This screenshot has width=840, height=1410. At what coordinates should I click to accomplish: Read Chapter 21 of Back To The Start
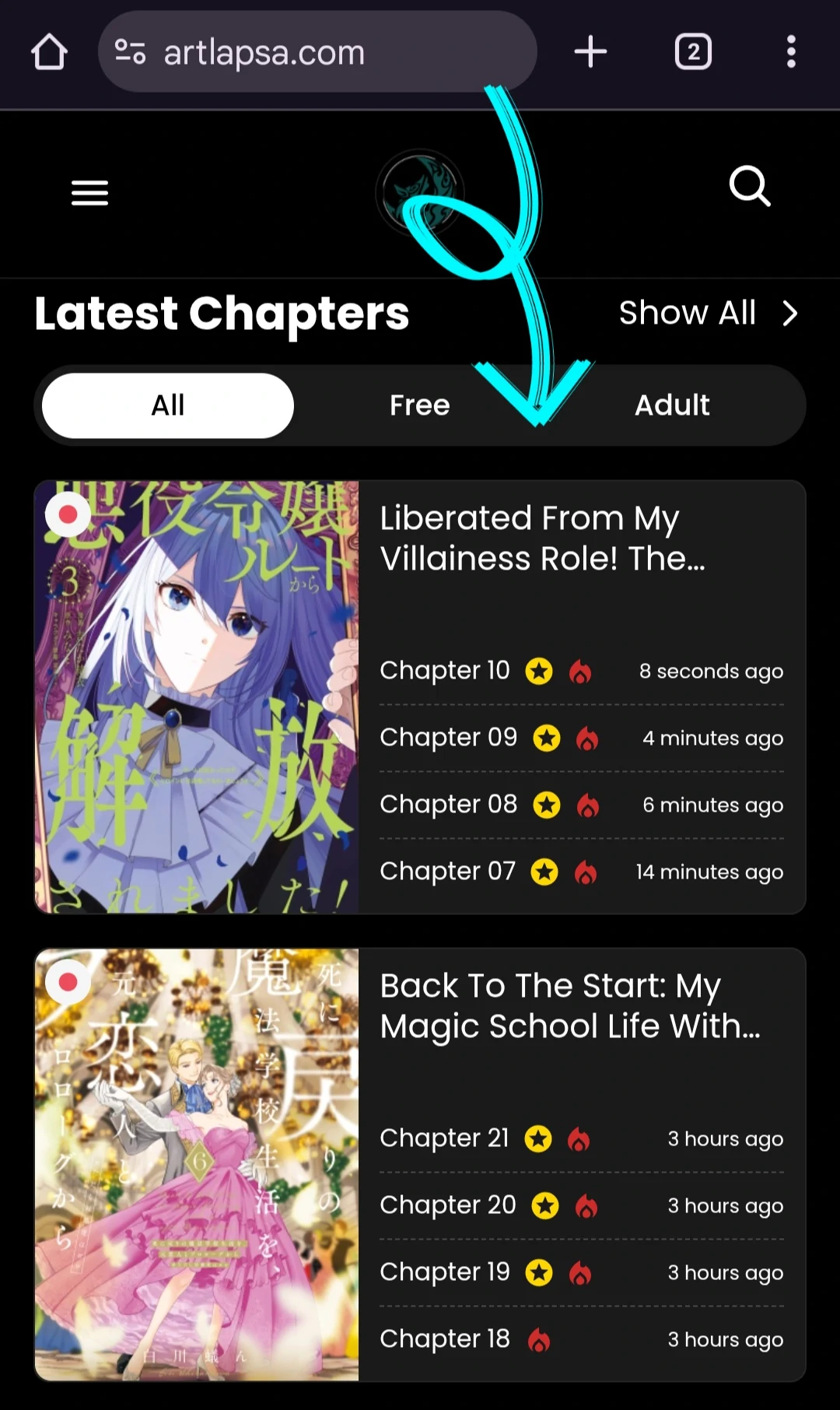click(444, 1138)
